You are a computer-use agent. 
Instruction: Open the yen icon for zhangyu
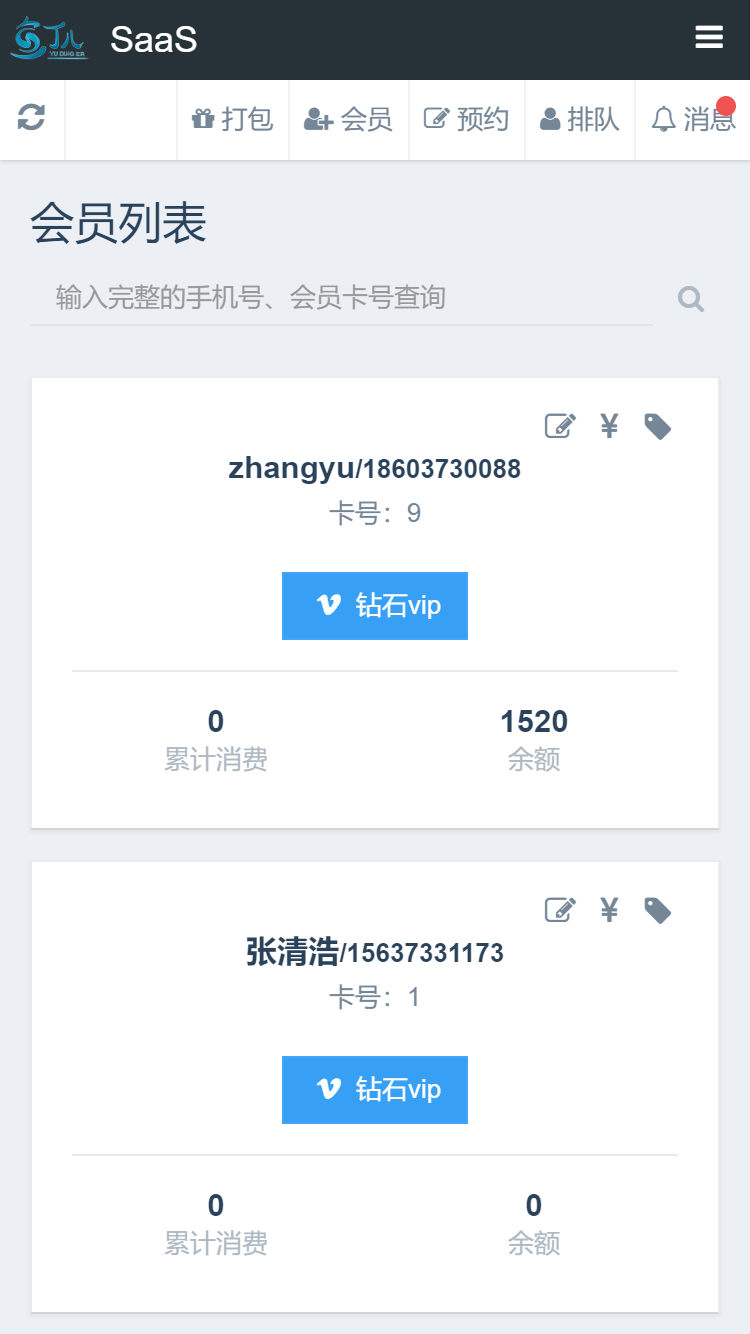pyautogui.click(x=609, y=427)
